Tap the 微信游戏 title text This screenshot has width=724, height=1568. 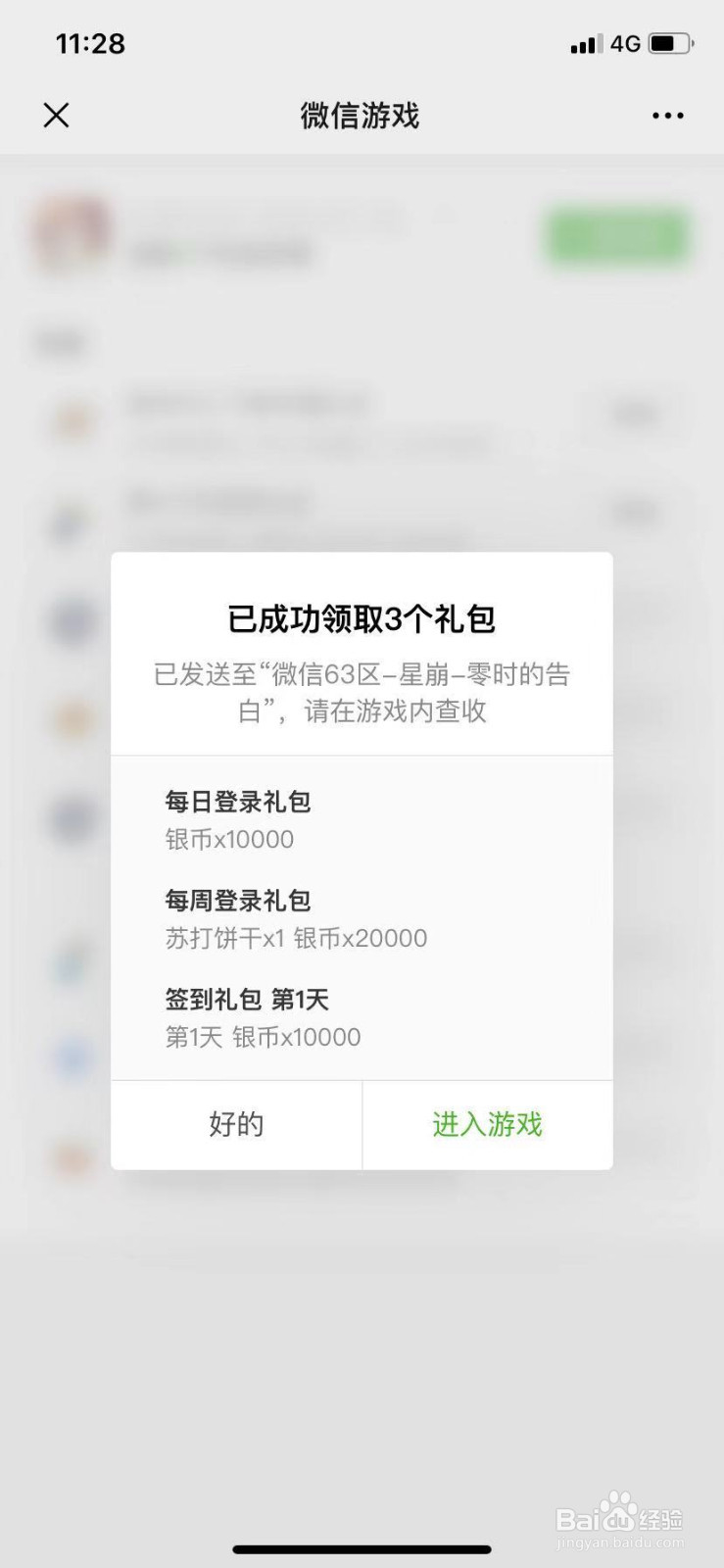[362, 115]
